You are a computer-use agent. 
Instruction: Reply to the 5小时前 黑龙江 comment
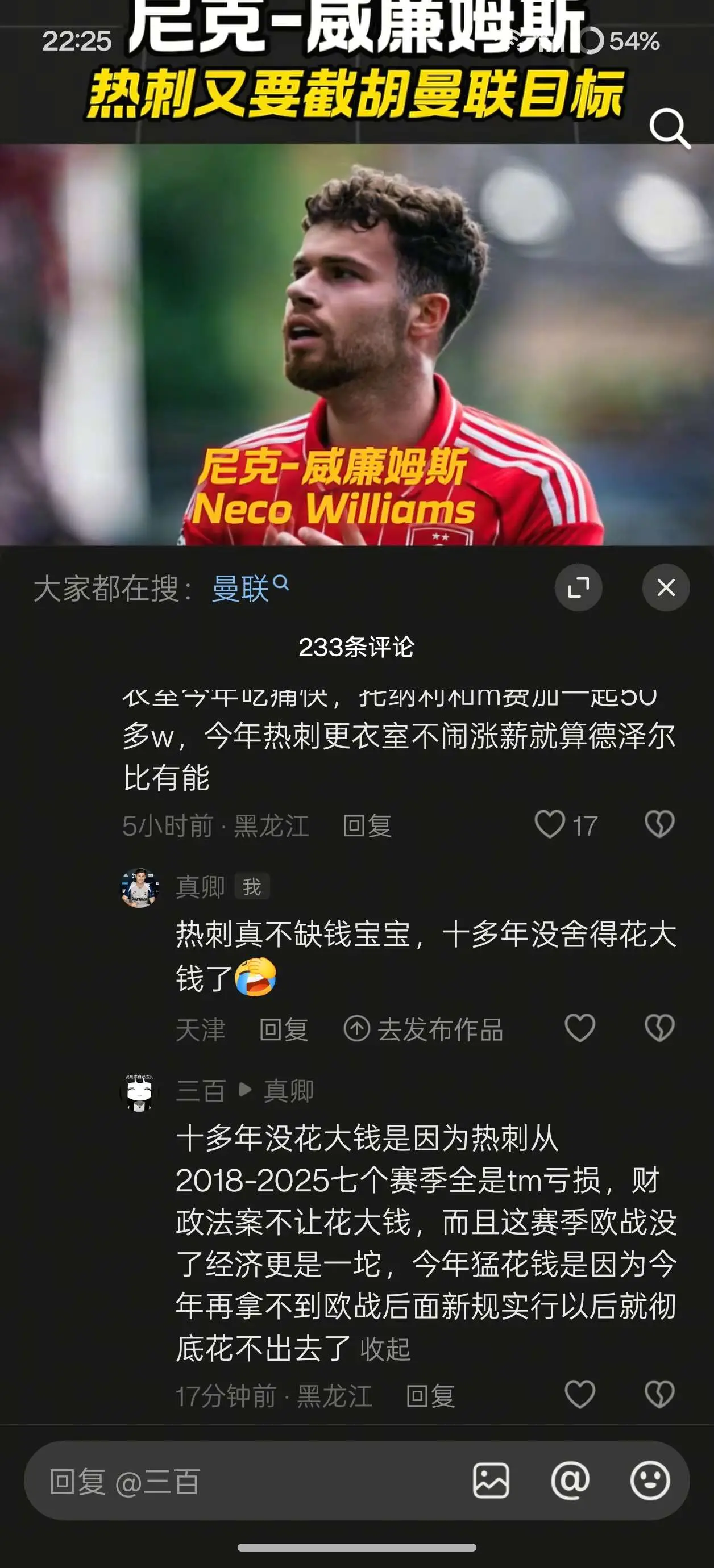point(367,826)
